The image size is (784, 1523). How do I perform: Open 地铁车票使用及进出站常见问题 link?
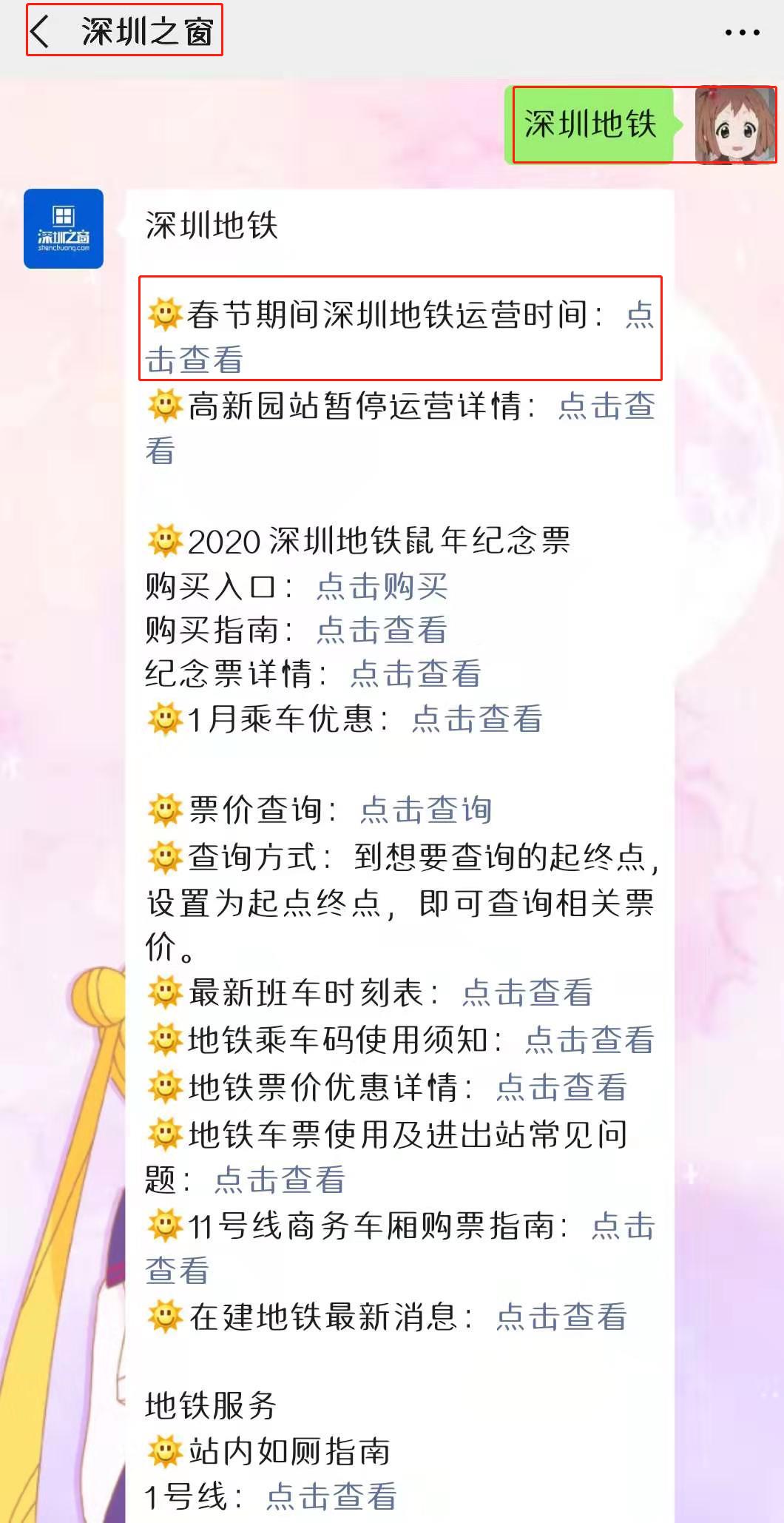(280, 1180)
